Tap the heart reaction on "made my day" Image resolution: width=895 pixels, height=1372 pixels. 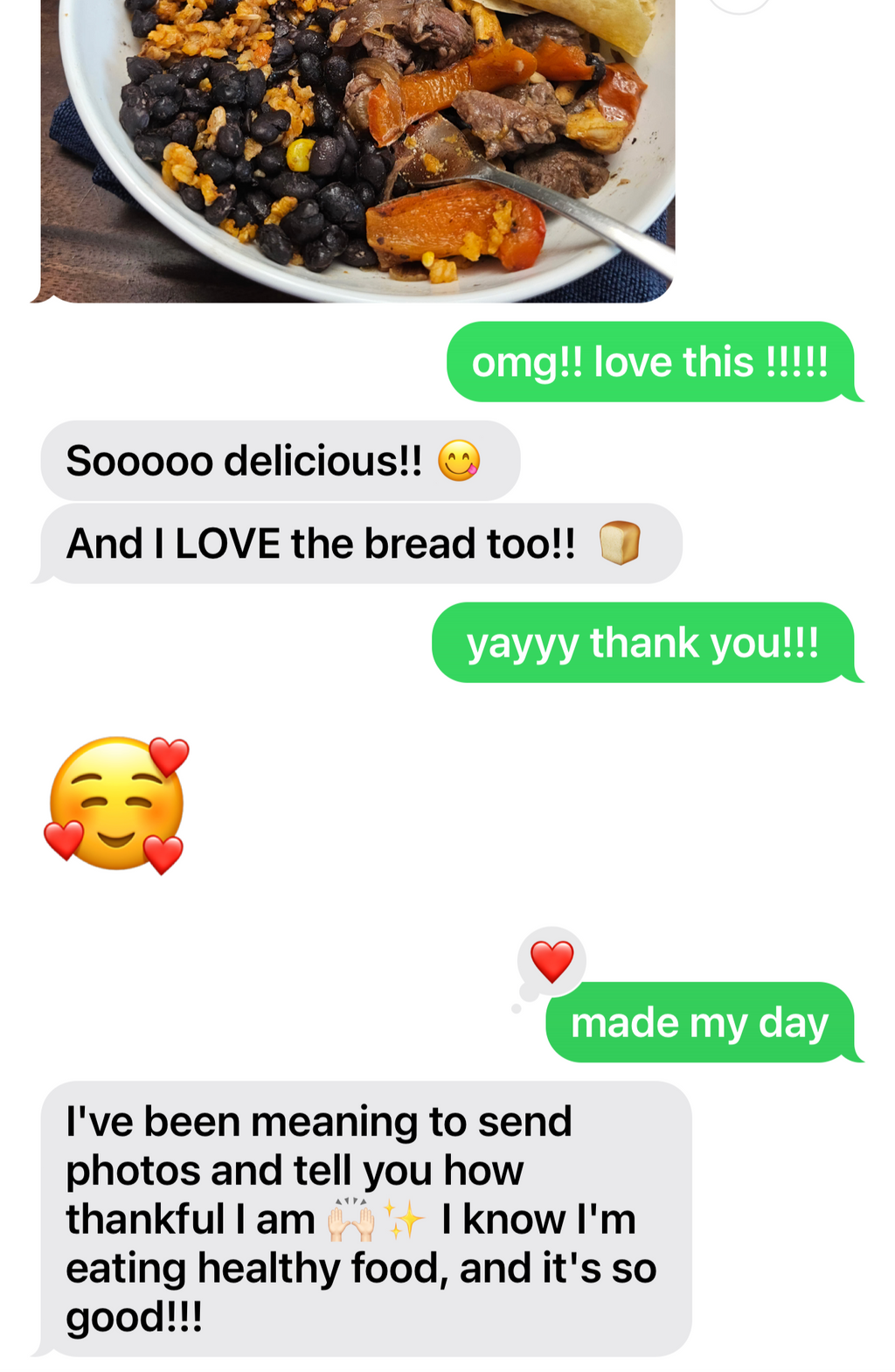552,961
